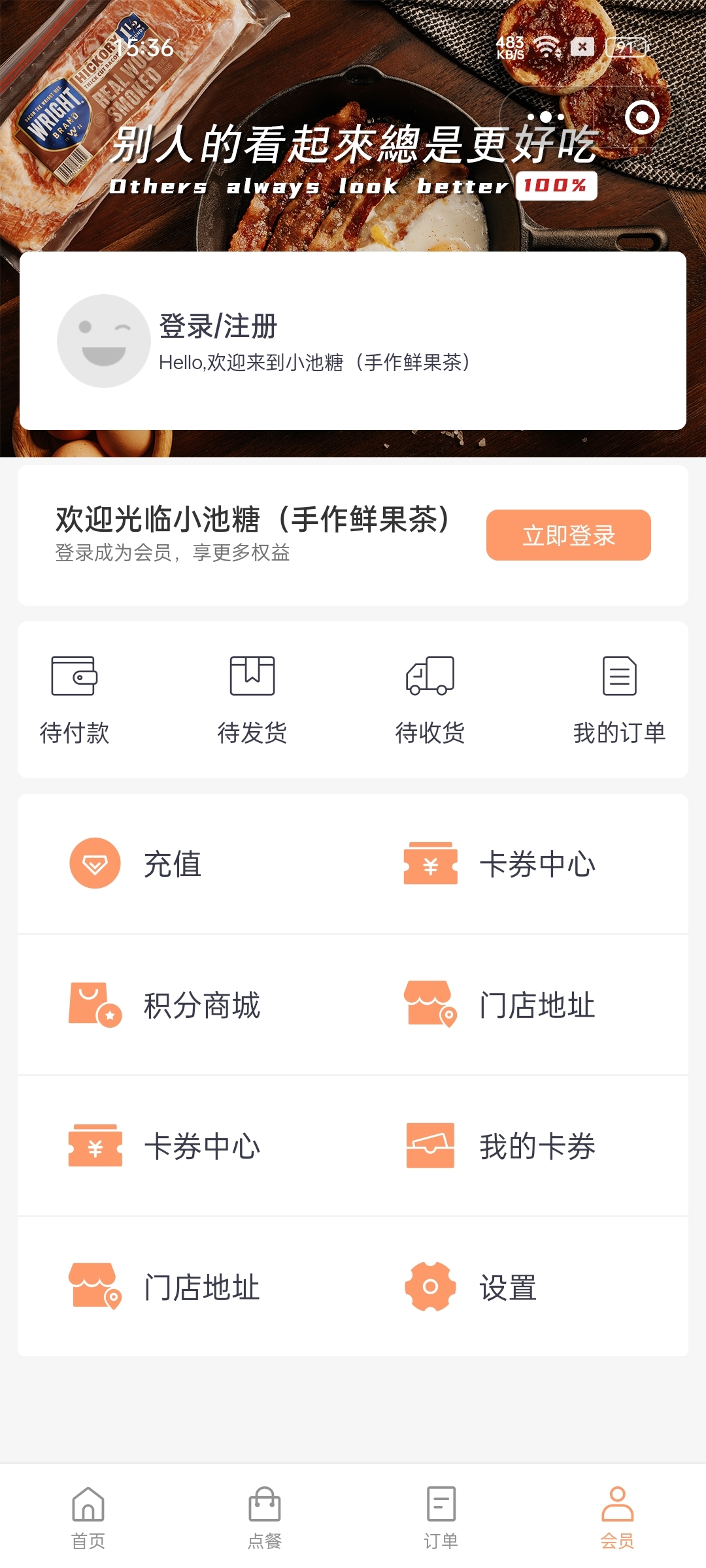View 待发货 orders
This screenshot has width=706, height=1568.
(x=252, y=700)
